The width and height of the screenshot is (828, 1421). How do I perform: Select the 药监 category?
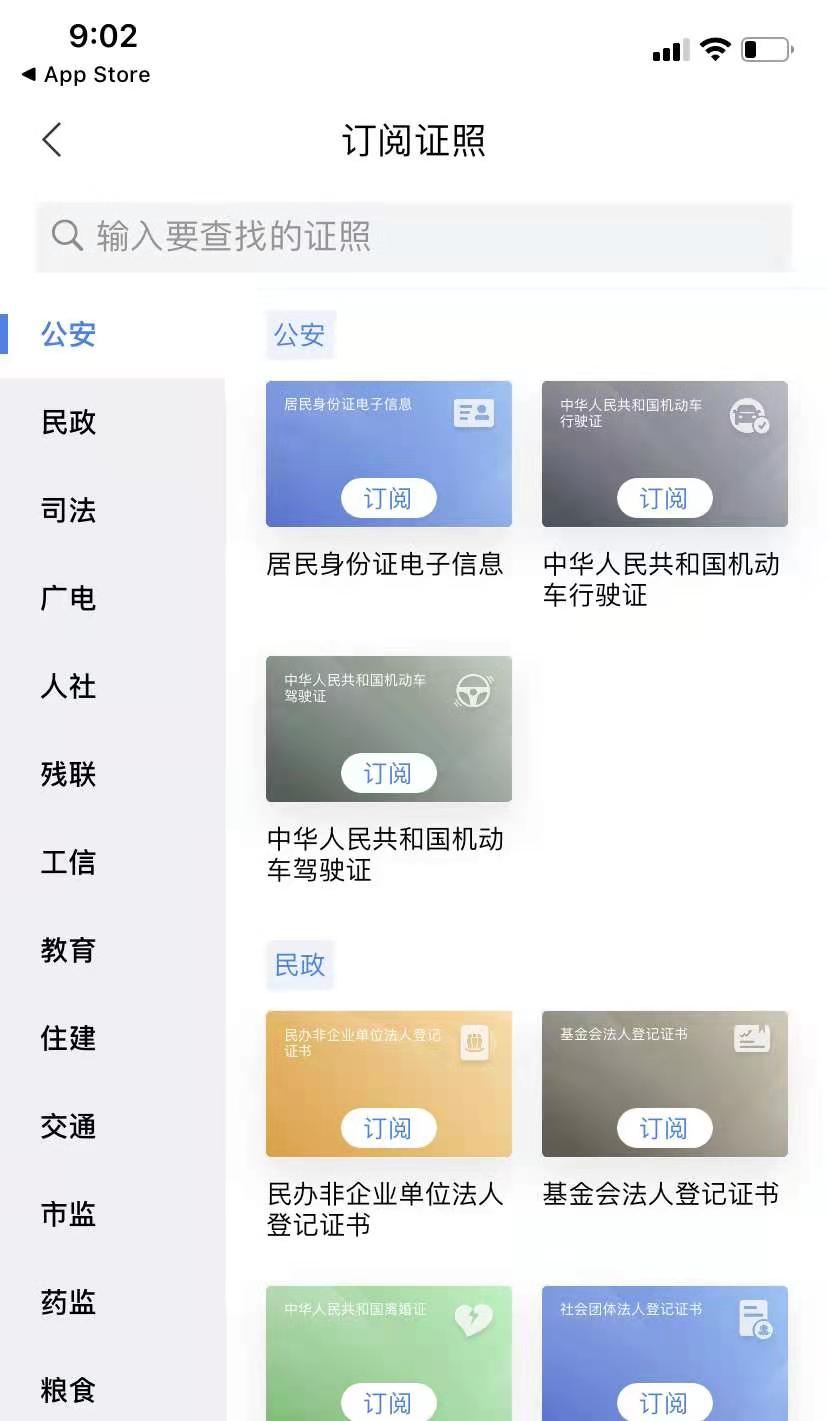coord(69,1302)
